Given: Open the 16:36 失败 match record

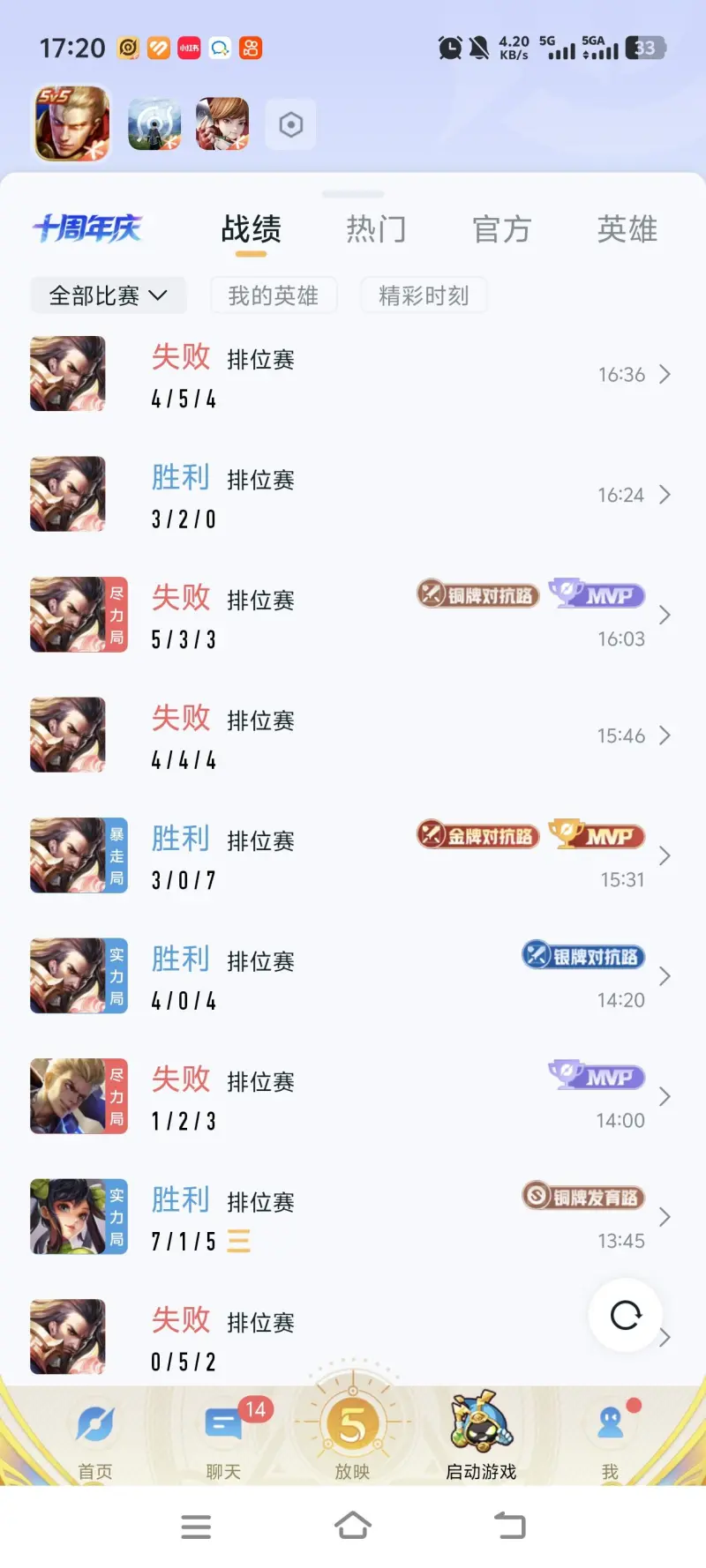Looking at the screenshot, I should coord(353,375).
